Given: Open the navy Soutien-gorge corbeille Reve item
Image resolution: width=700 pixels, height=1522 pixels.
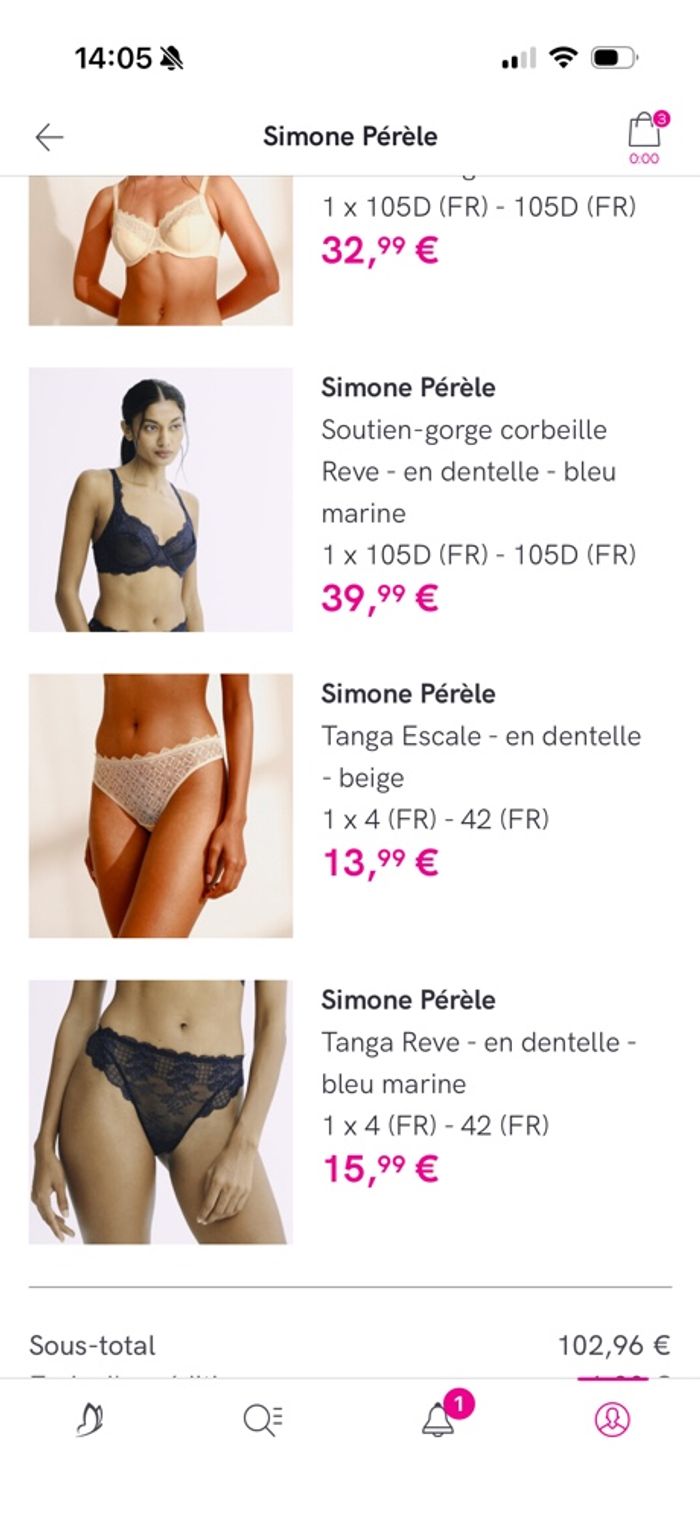Looking at the screenshot, I should click(x=161, y=499).
